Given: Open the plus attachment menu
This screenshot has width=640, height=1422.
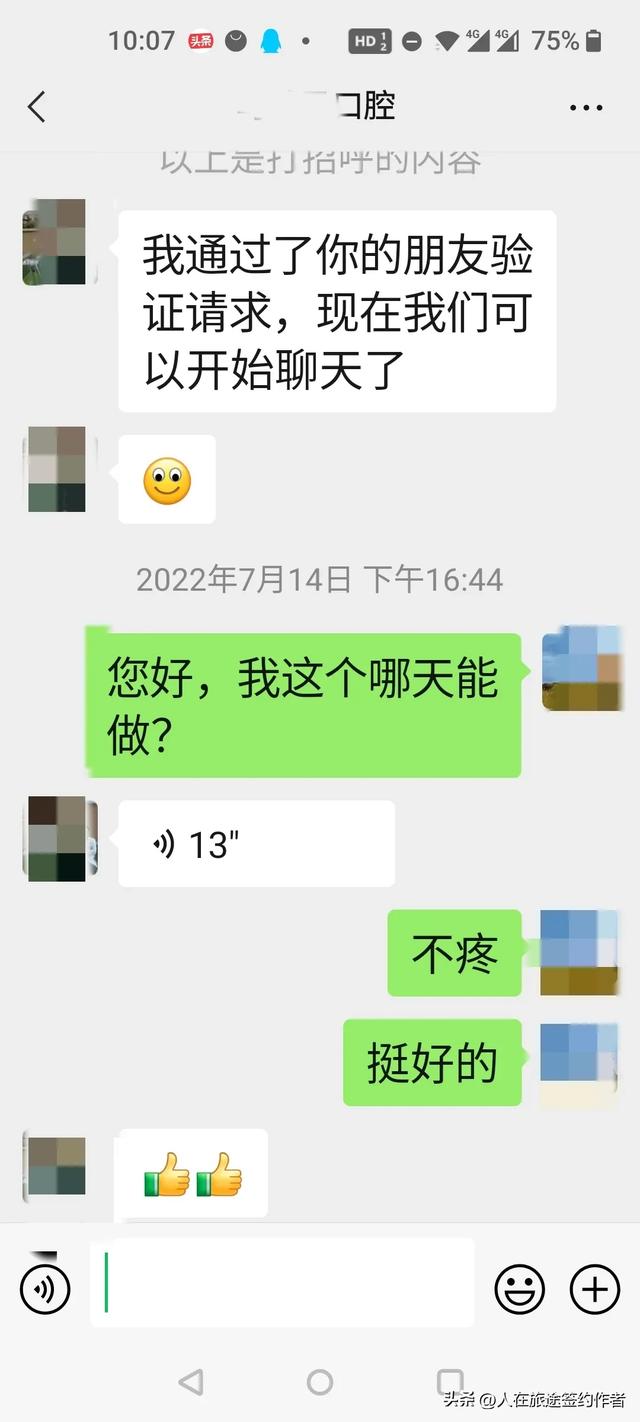Looking at the screenshot, I should (x=595, y=1288).
